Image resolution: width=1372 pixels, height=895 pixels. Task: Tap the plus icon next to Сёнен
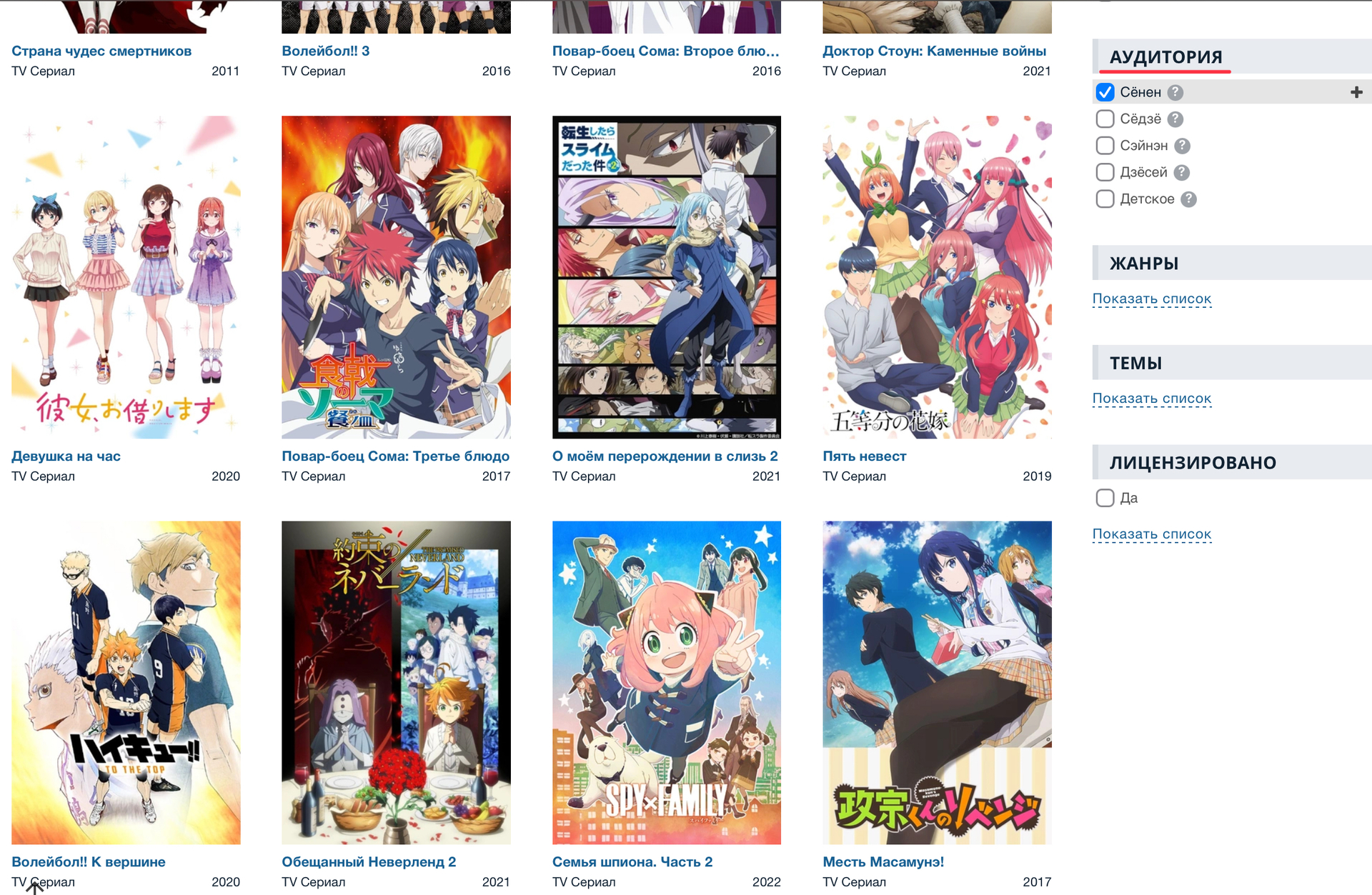click(1356, 92)
